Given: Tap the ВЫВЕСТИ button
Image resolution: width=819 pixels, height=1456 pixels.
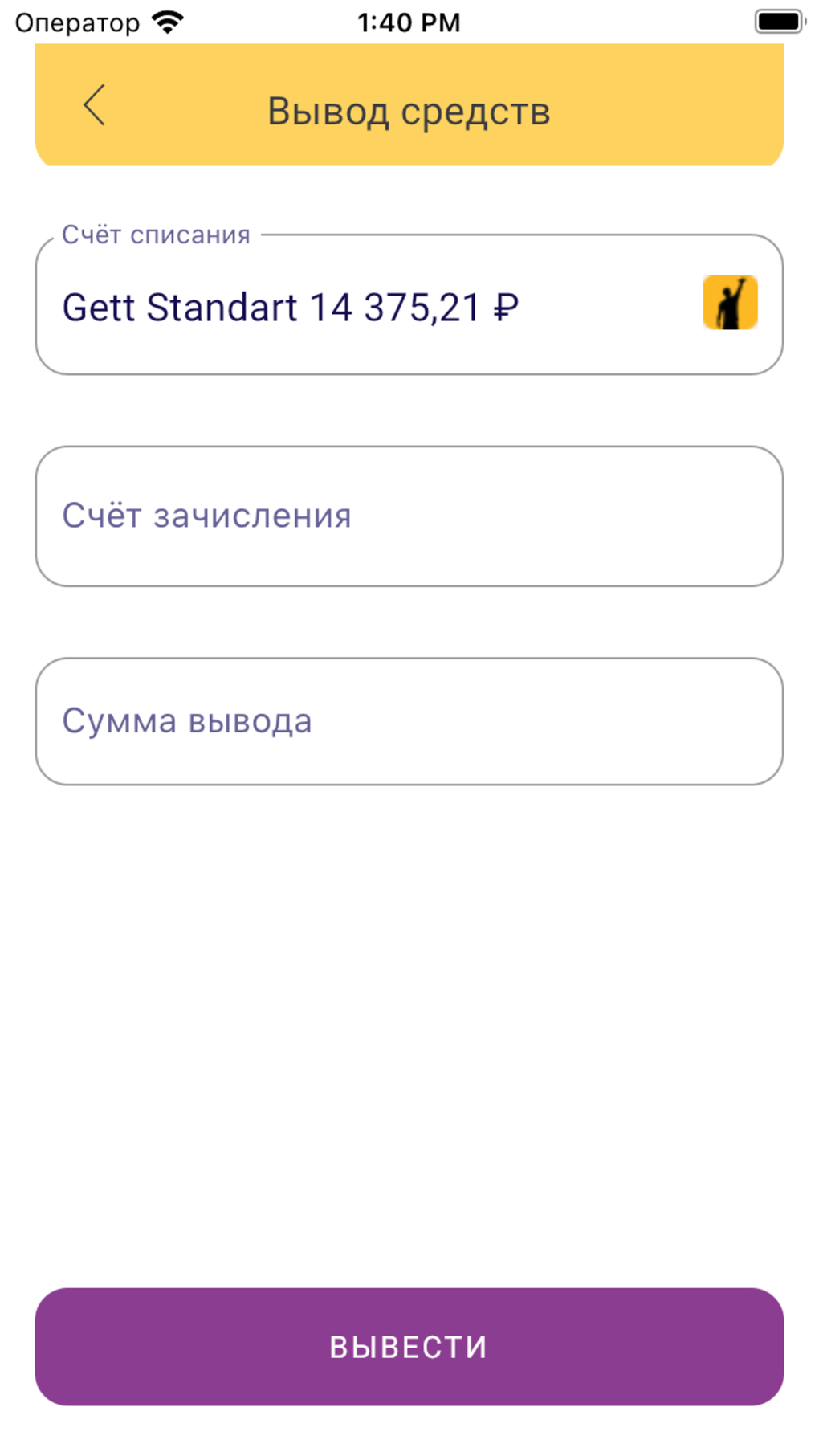Looking at the screenshot, I should point(409,1347).
